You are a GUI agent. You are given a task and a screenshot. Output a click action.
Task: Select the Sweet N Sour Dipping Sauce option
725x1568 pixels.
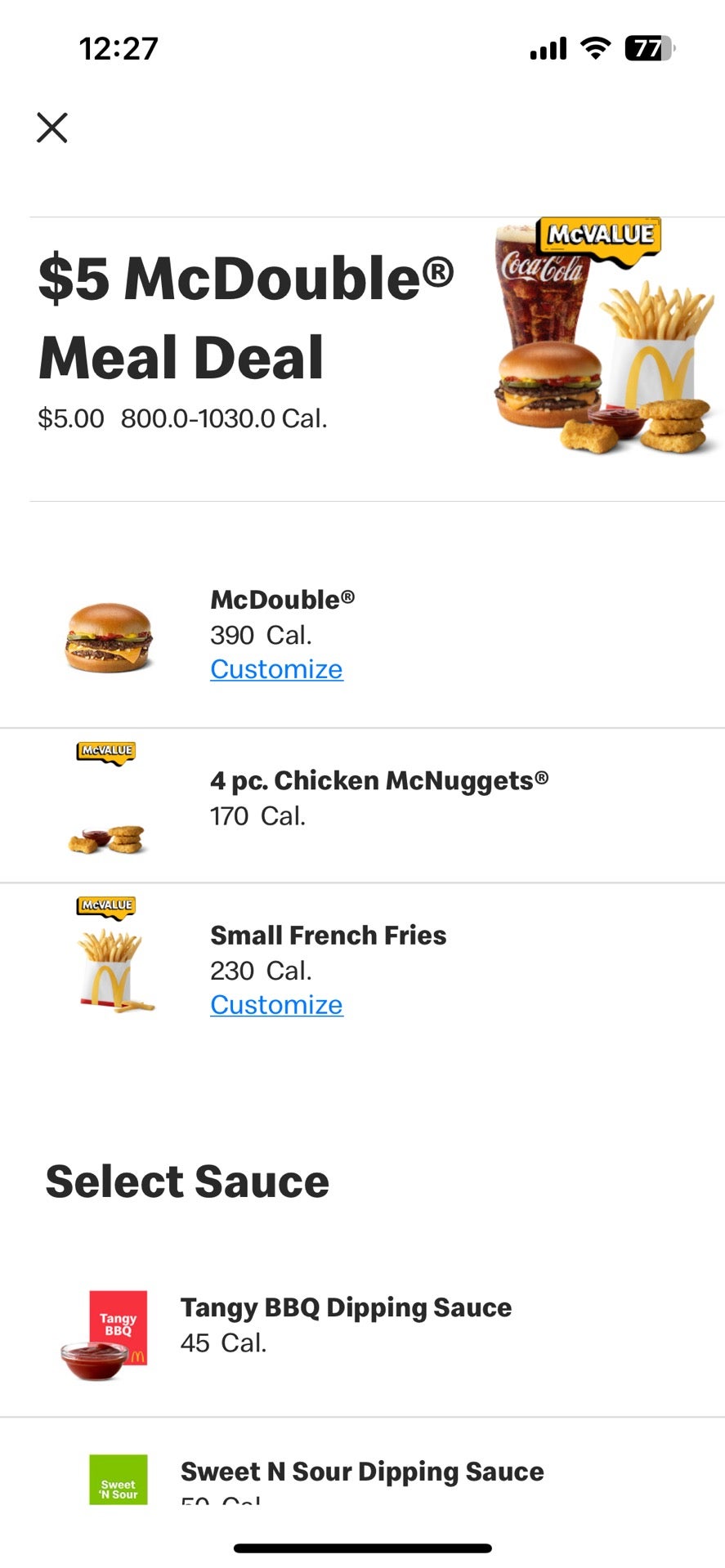(x=361, y=1472)
